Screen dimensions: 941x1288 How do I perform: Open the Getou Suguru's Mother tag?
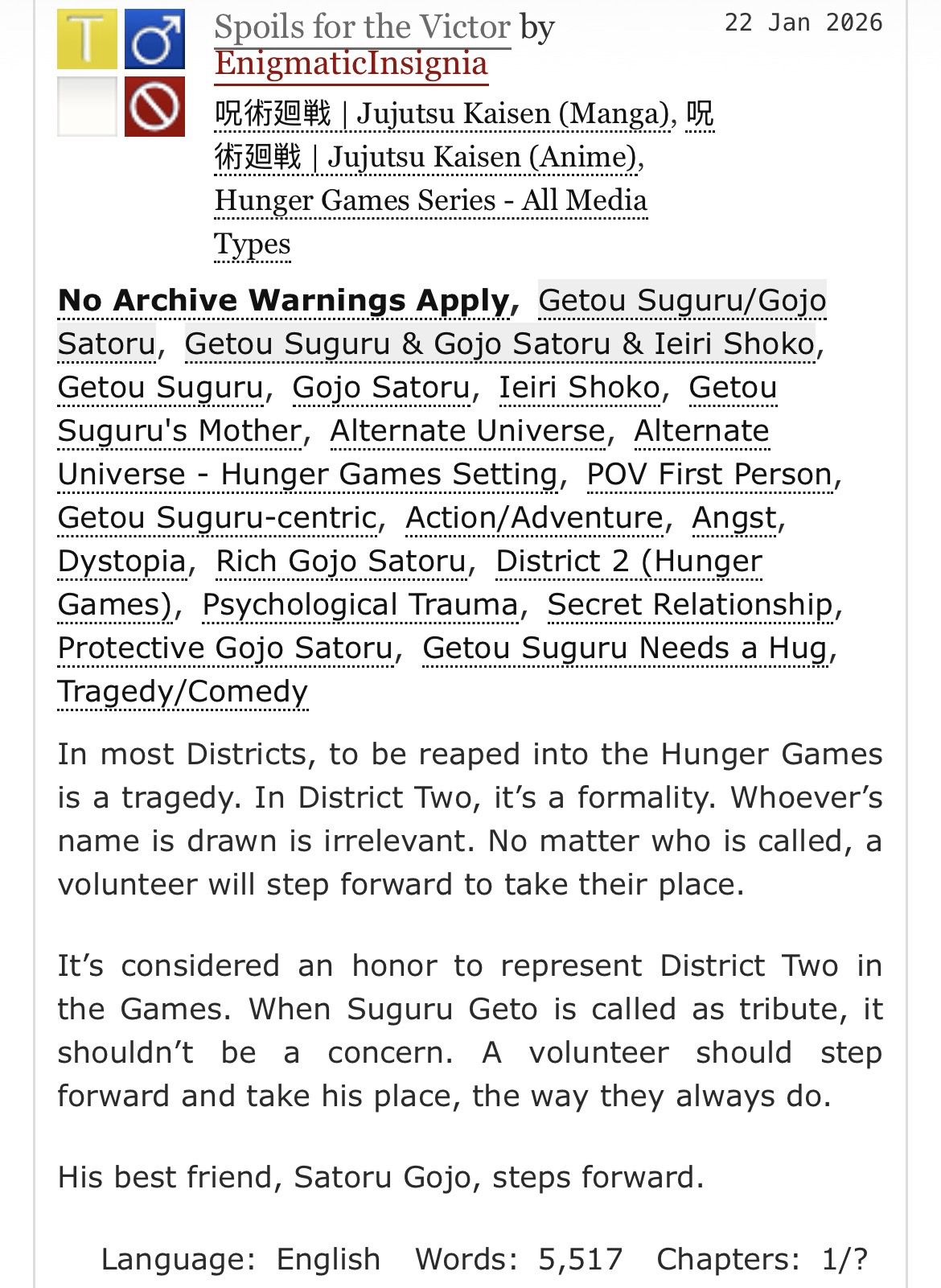[x=180, y=430]
